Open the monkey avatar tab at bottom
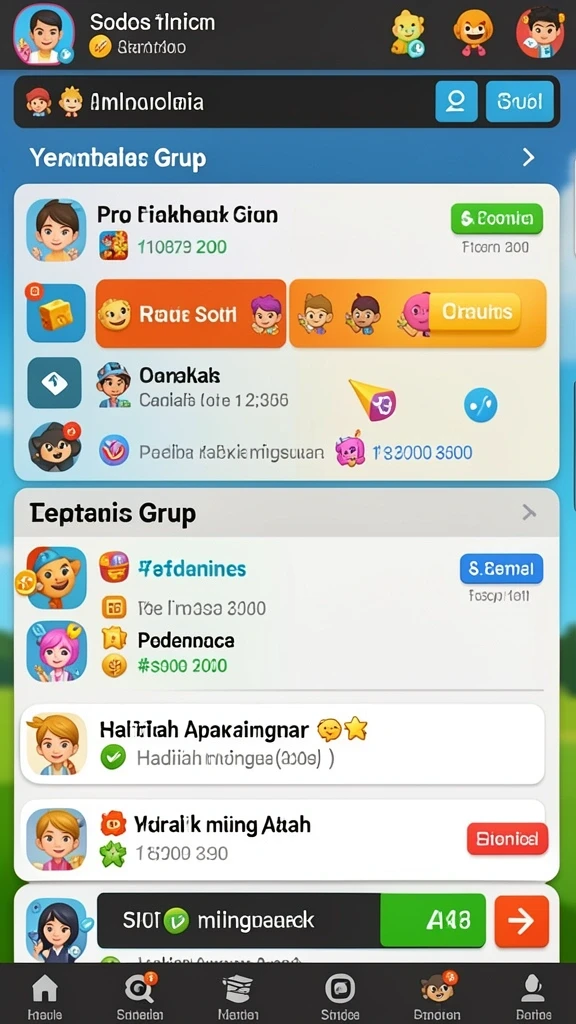 pos(437,996)
